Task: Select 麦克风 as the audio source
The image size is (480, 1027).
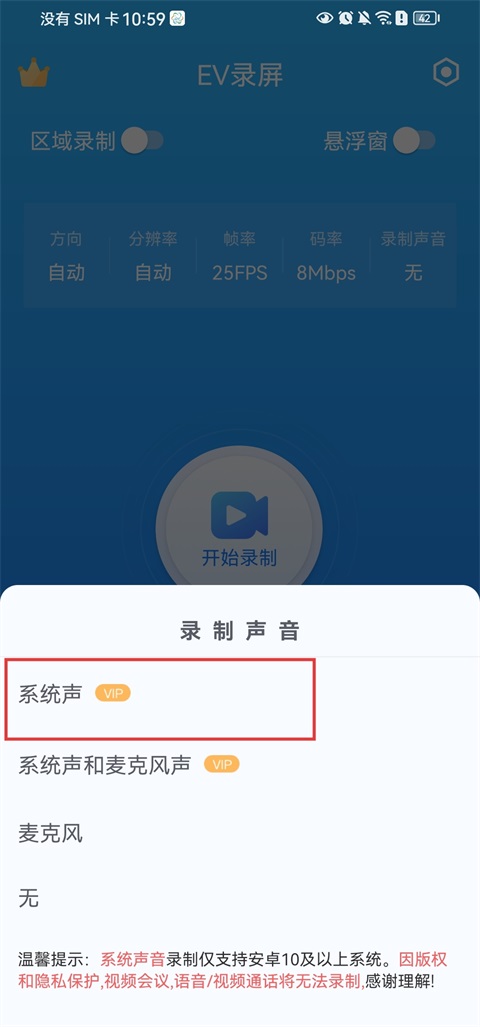Action: tap(240, 833)
